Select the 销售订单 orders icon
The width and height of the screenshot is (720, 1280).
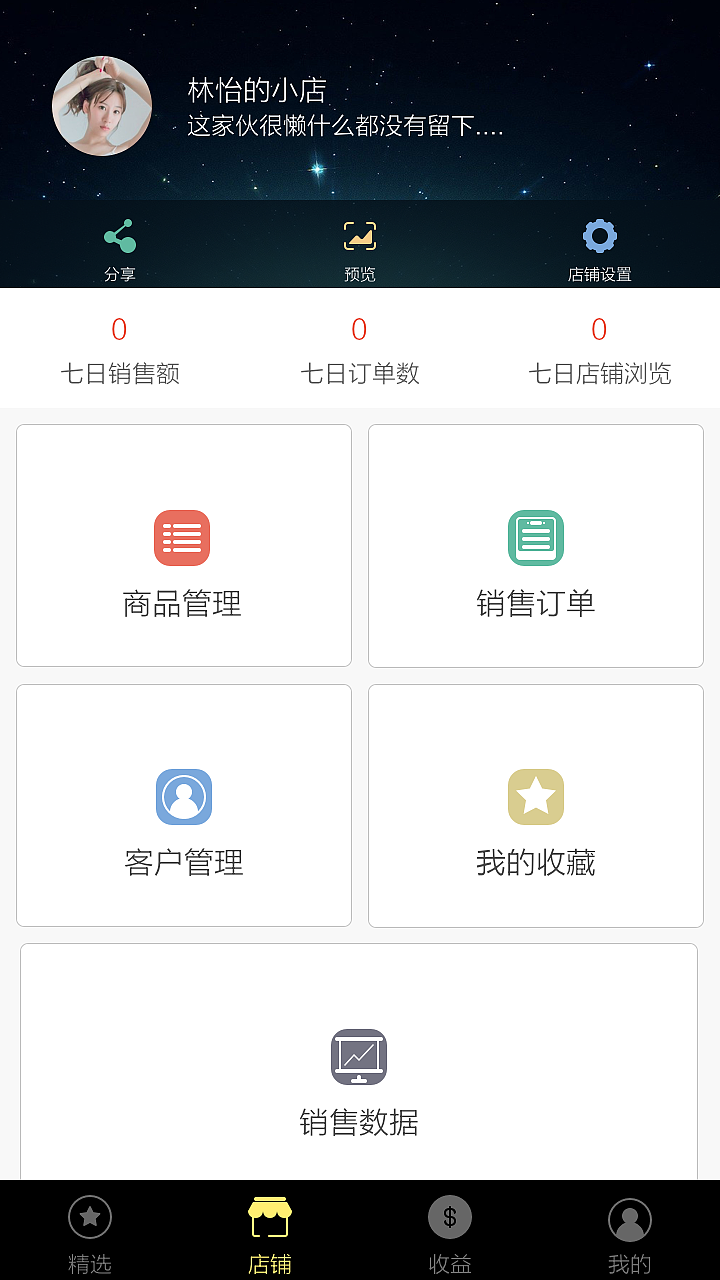(535, 537)
